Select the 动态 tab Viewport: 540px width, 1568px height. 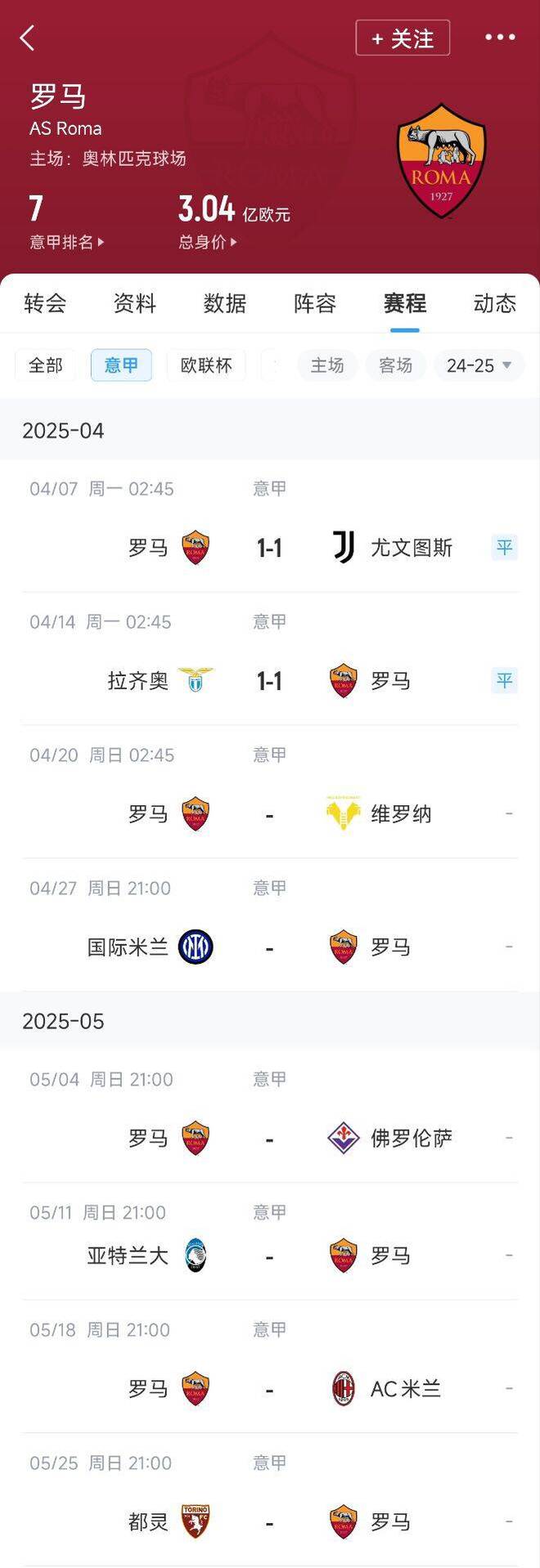click(494, 303)
